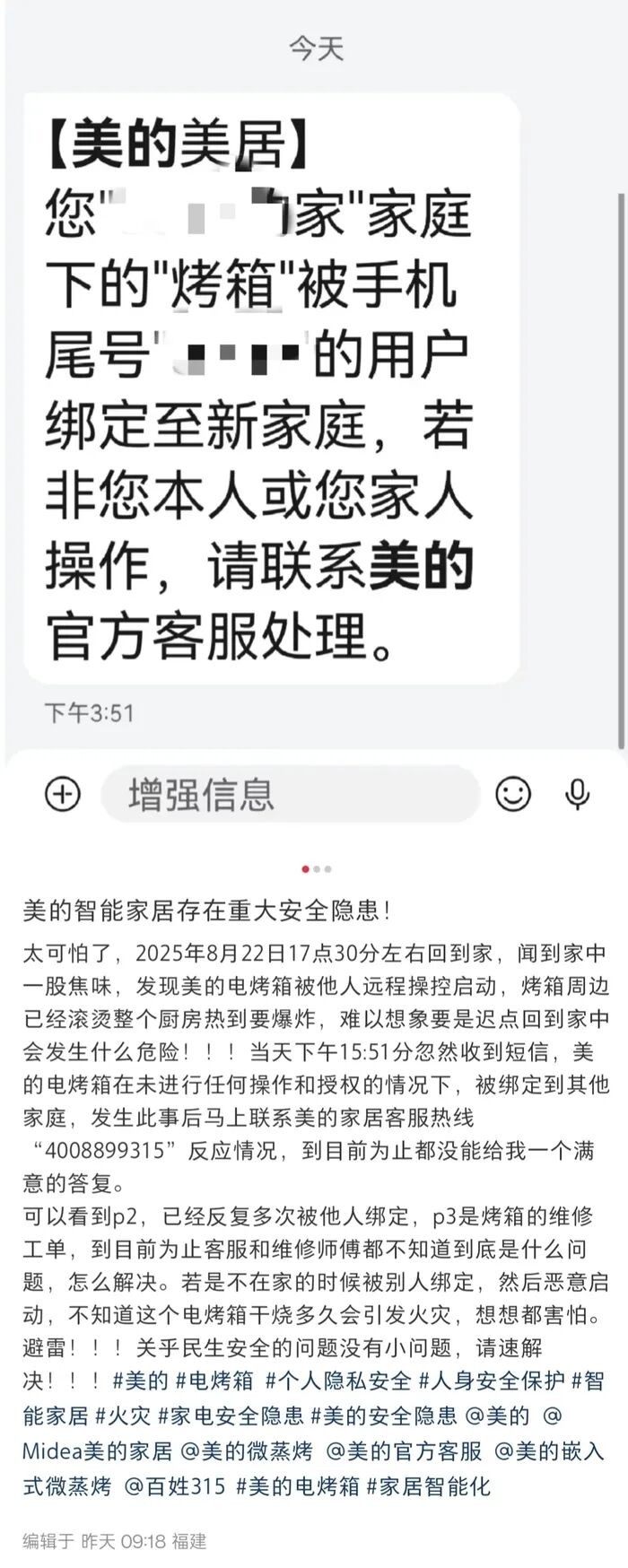The width and height of the screenshot is (628, 1568).
Task: Open the #美的电烤箱 hashtag
Action: [297, 1486]
